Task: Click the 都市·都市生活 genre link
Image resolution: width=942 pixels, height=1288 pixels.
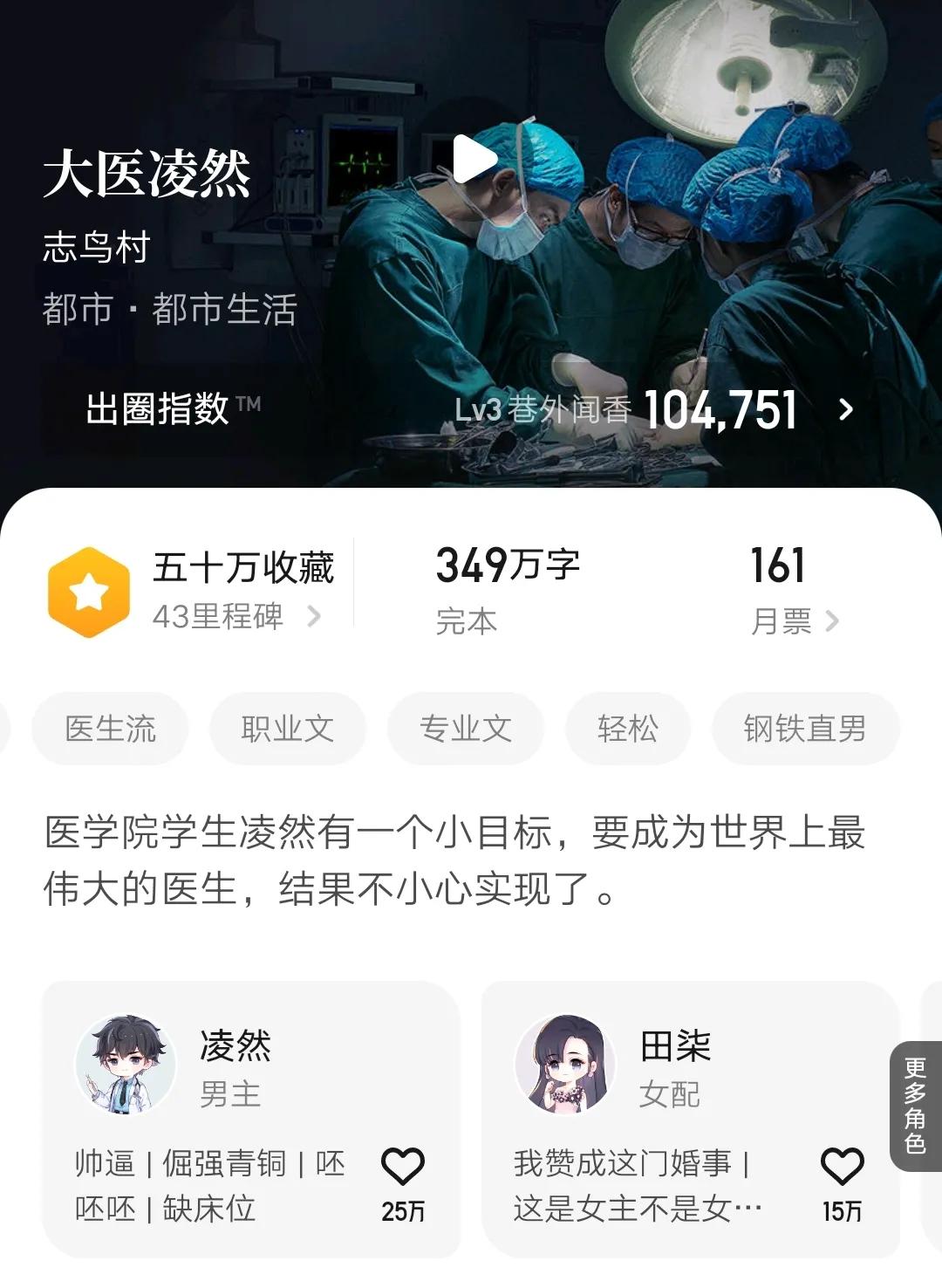Action: (x=169, y=307)
